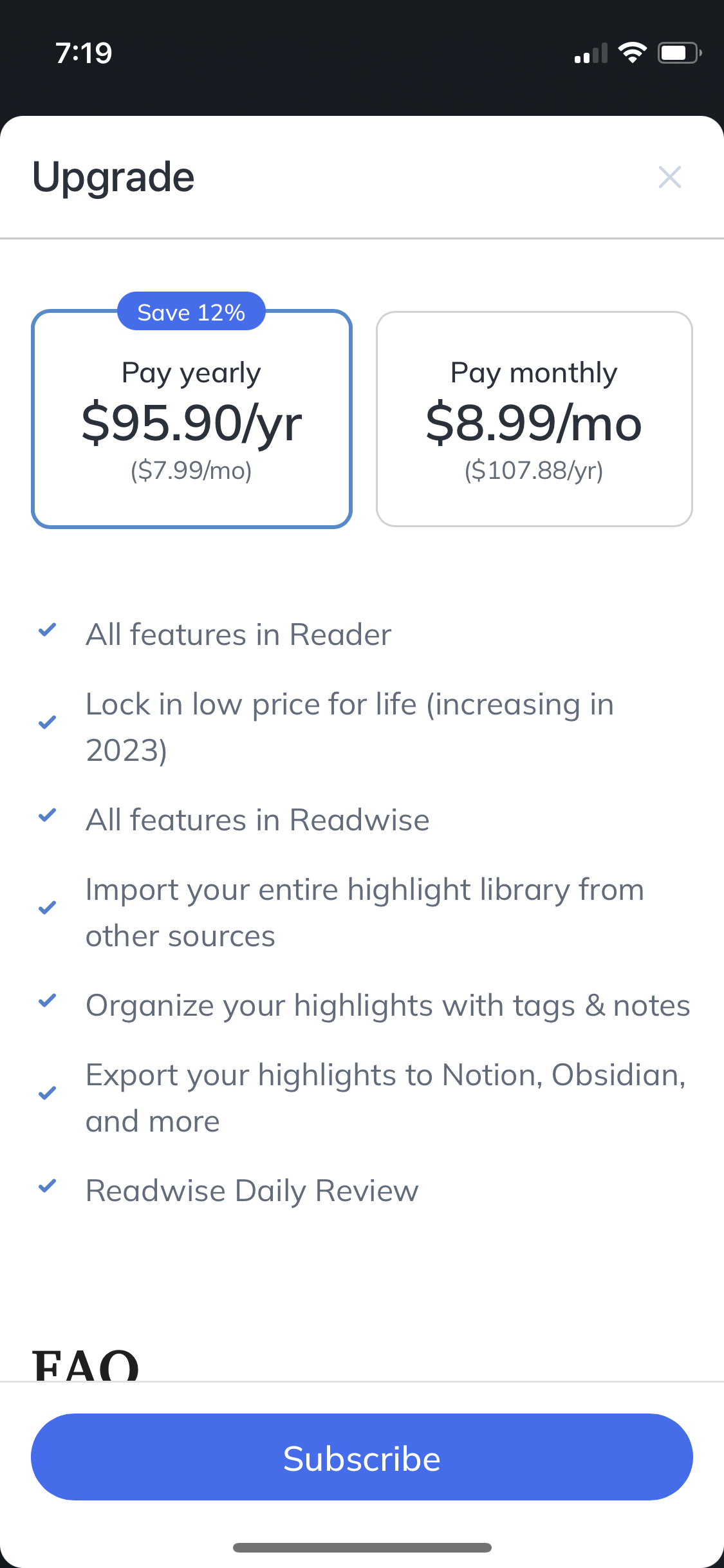Click the Wi-Fi icon in the status bar
Image resolution: width=724 pixels, height=1568 pixels.
(x=632, y=53)
